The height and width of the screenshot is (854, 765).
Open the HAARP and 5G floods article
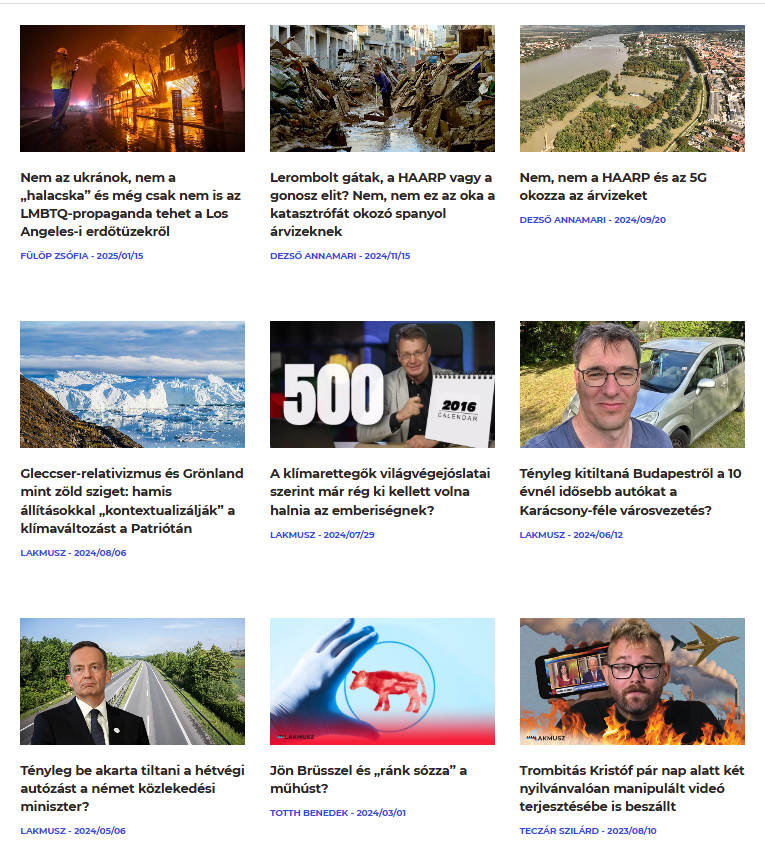click(613, 187)
